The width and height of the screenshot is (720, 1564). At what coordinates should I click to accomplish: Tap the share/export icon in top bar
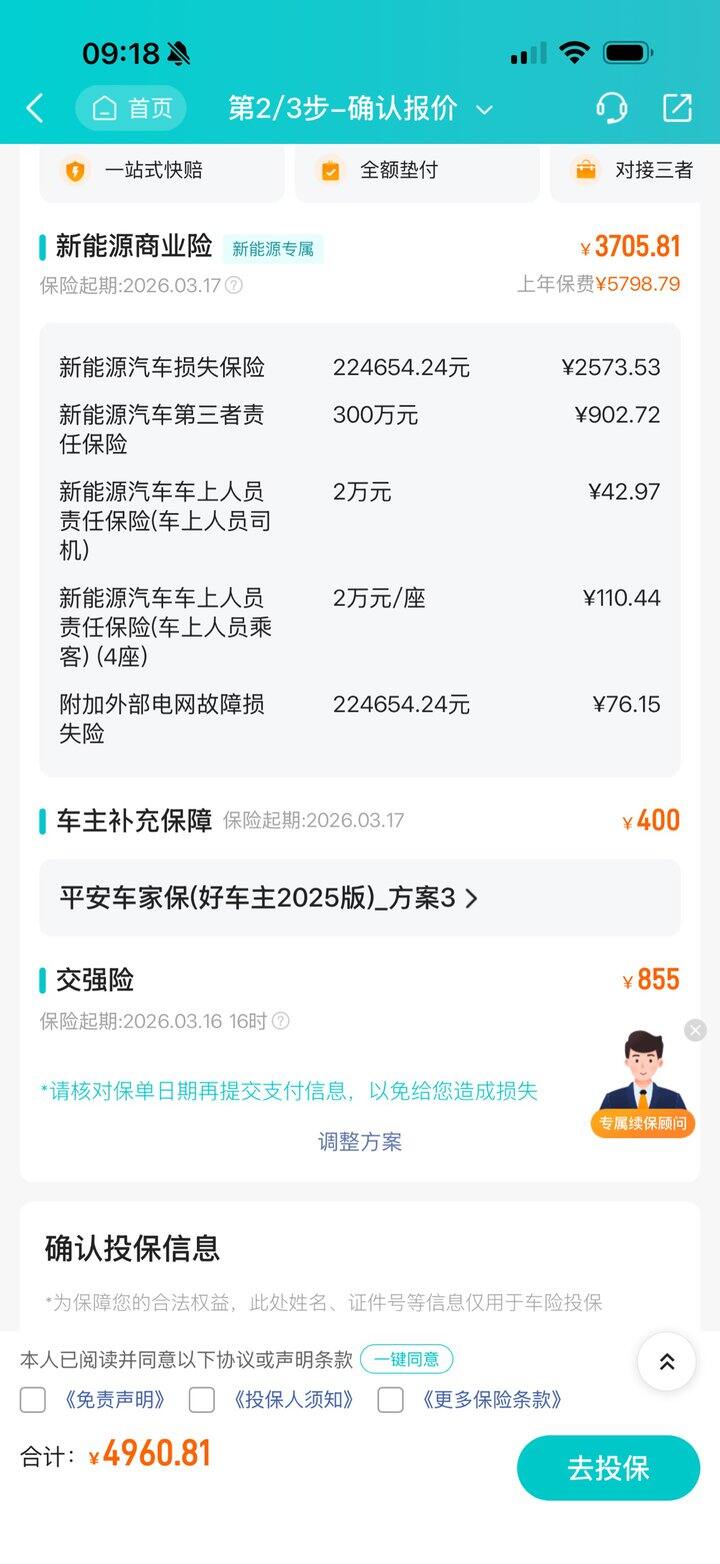tap(677, 108)
